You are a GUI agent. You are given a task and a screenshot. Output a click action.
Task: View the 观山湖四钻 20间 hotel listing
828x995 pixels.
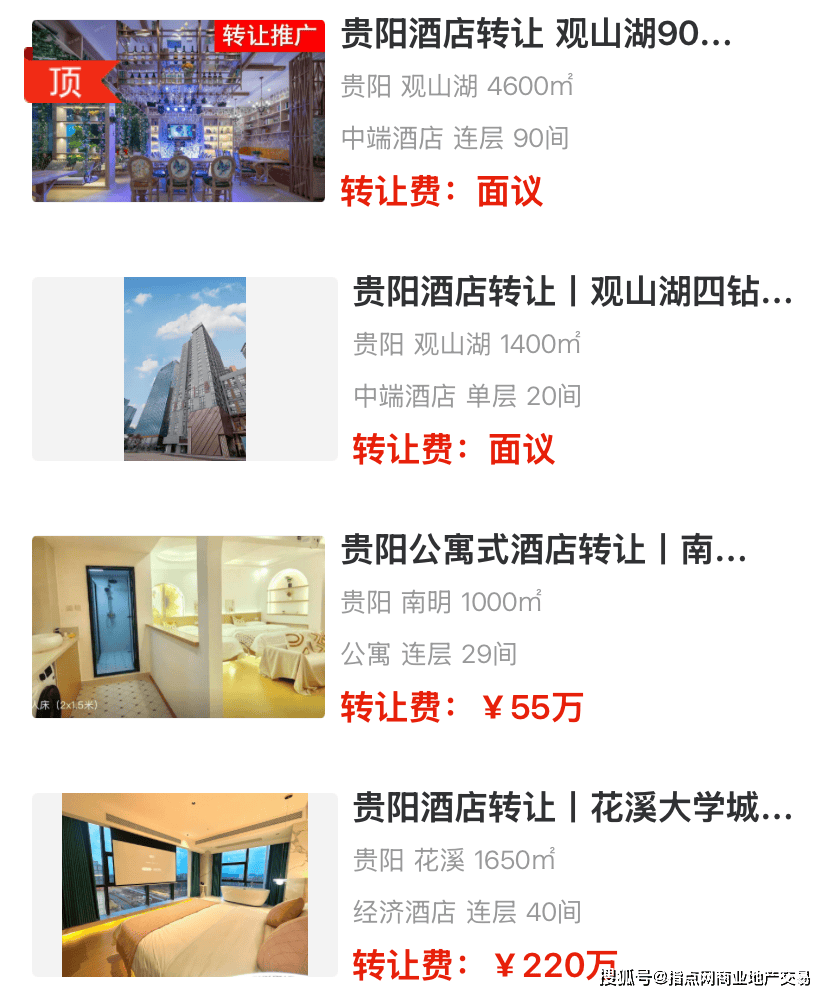(571, 293)
